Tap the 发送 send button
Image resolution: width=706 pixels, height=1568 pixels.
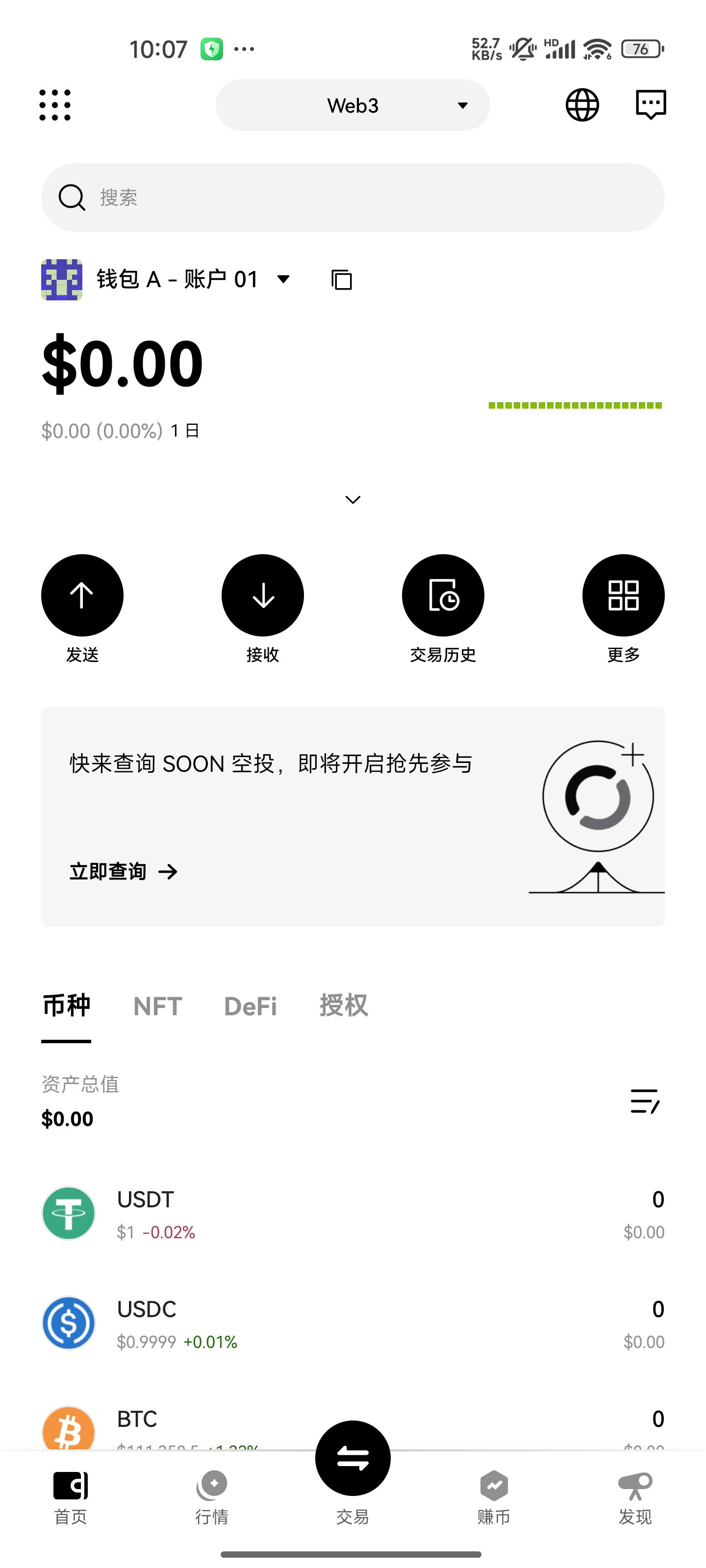tap(82, 595)
